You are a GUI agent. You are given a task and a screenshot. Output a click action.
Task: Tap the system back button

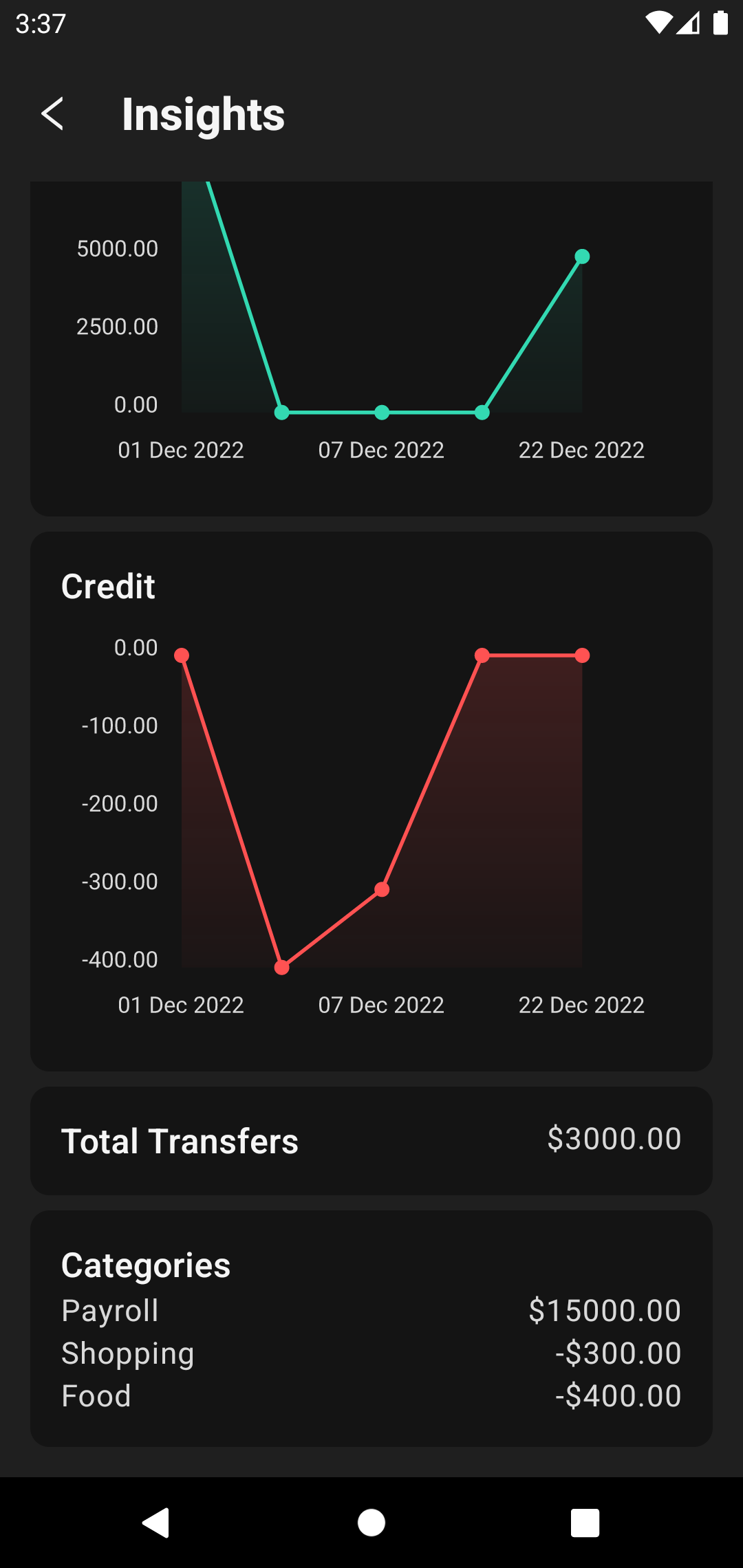156,1523
